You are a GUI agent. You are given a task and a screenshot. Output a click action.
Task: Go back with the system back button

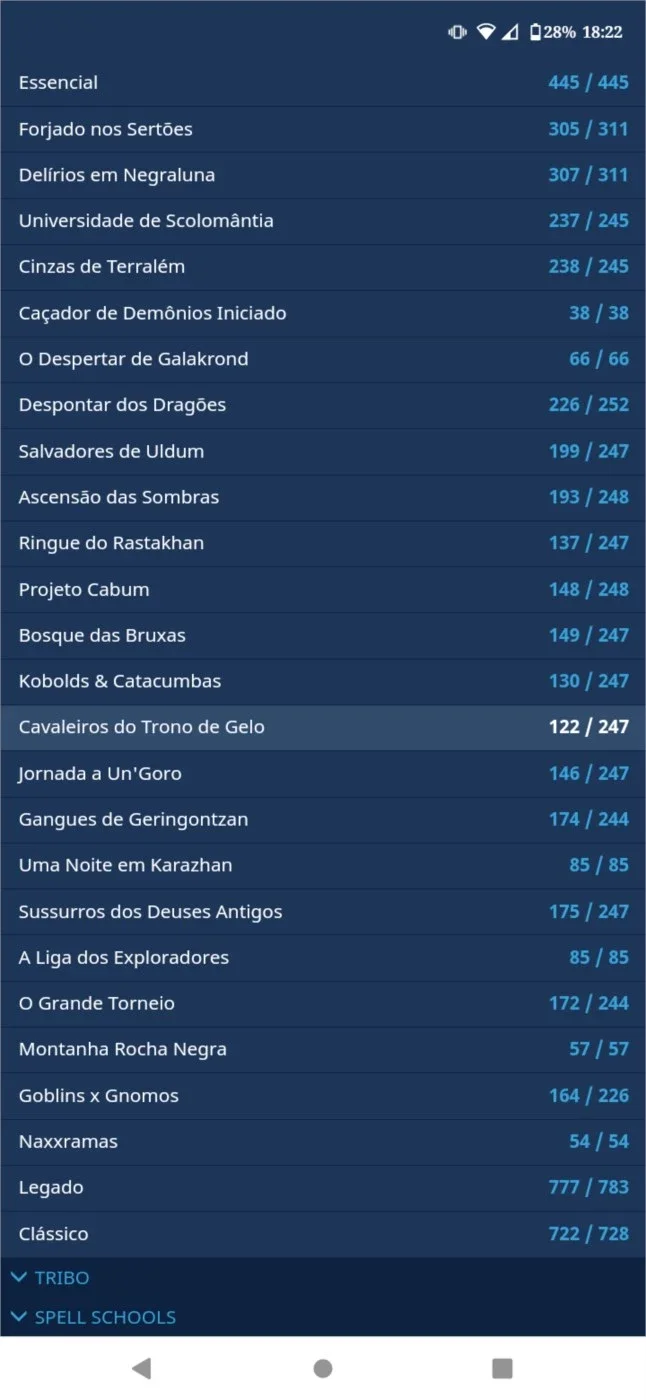tap(142, 1368)
